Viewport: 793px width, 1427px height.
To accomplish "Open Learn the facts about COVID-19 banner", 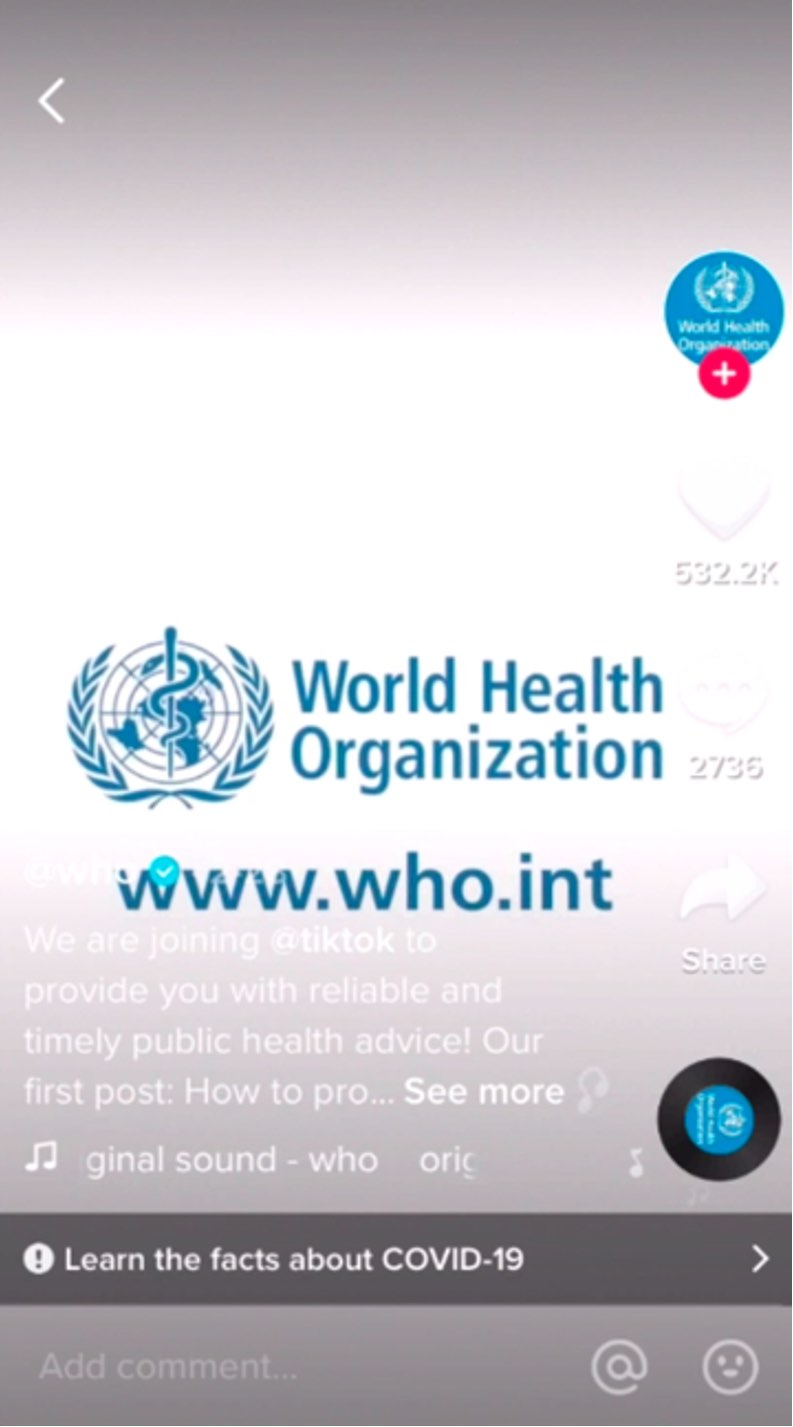I will coord(396,1259).
